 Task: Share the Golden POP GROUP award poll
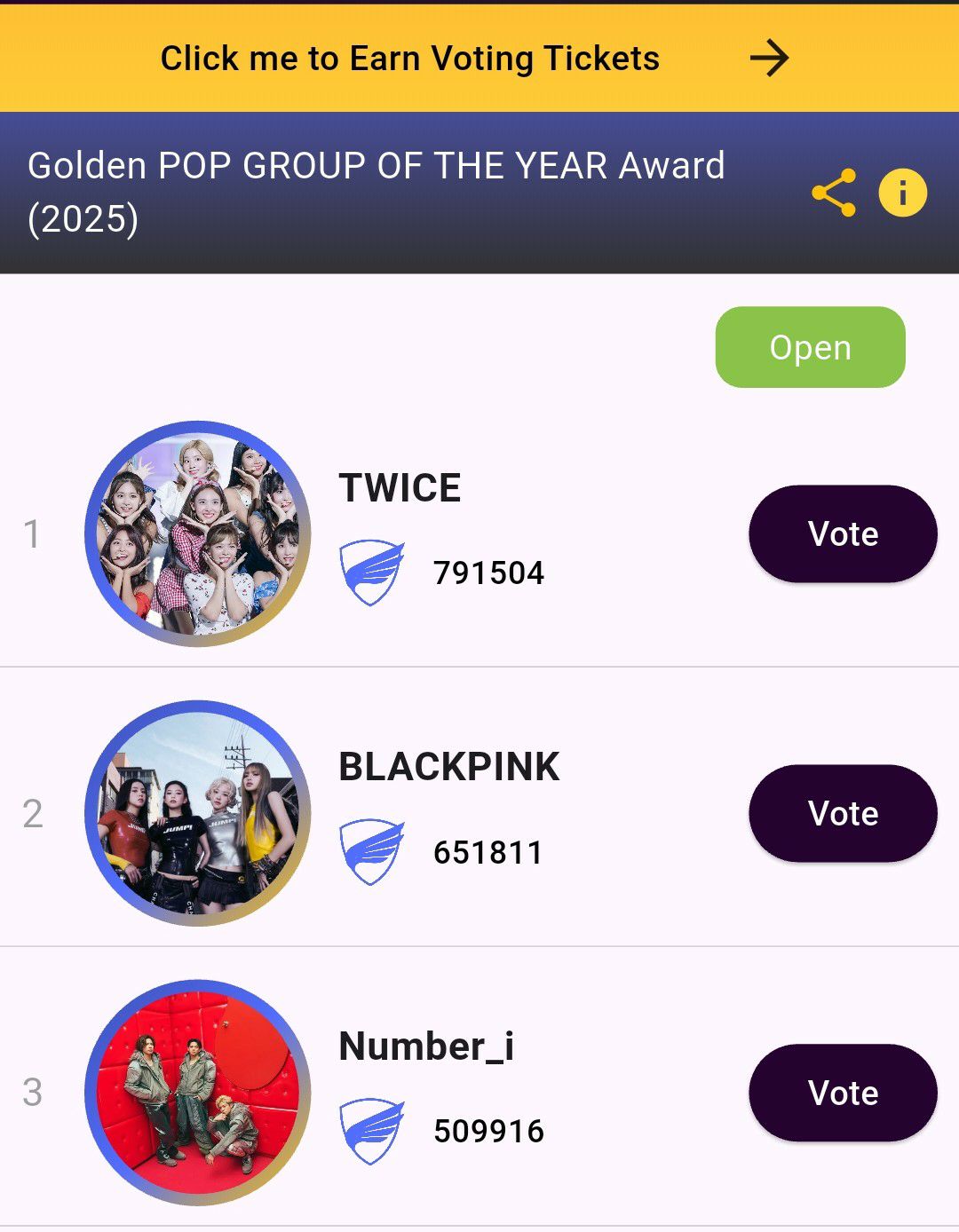pyautogui.click(x=834, y=193)
